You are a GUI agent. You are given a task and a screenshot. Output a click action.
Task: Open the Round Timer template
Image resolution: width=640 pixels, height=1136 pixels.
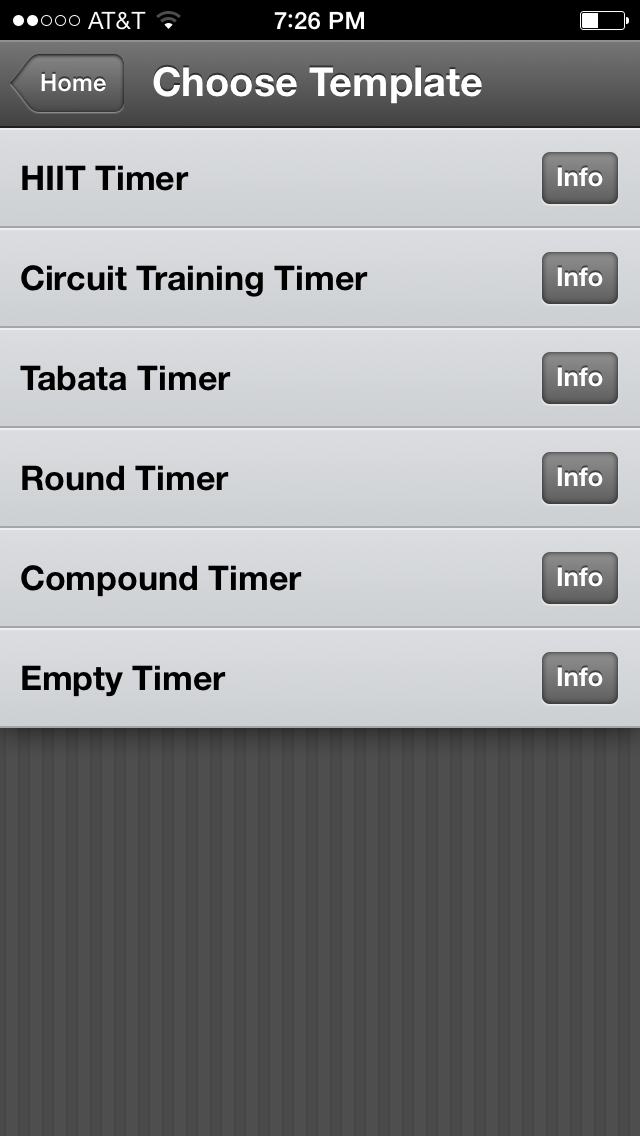pyautogui.click(x=124, y=478)
